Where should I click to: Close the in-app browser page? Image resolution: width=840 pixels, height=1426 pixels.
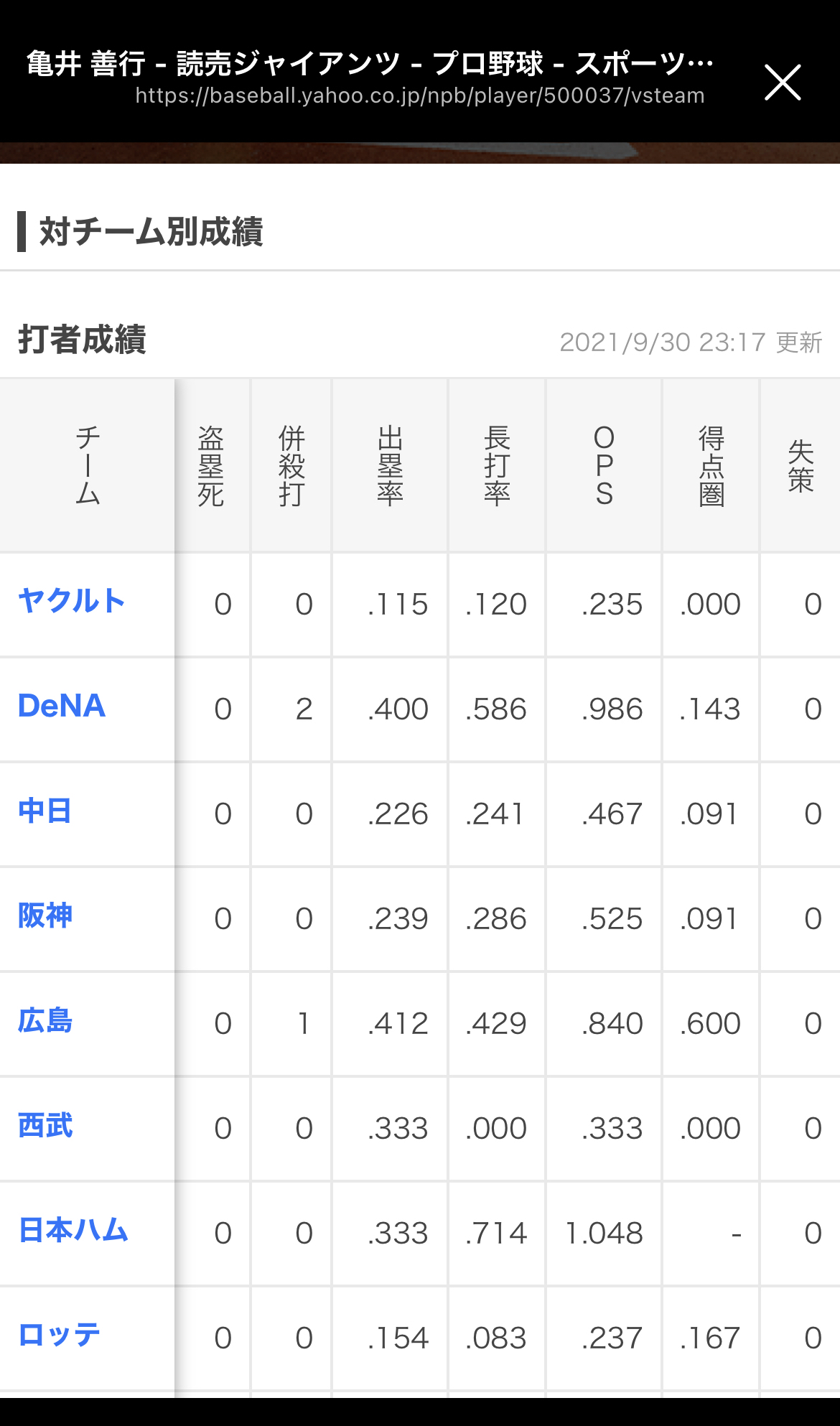coord(783,82)
